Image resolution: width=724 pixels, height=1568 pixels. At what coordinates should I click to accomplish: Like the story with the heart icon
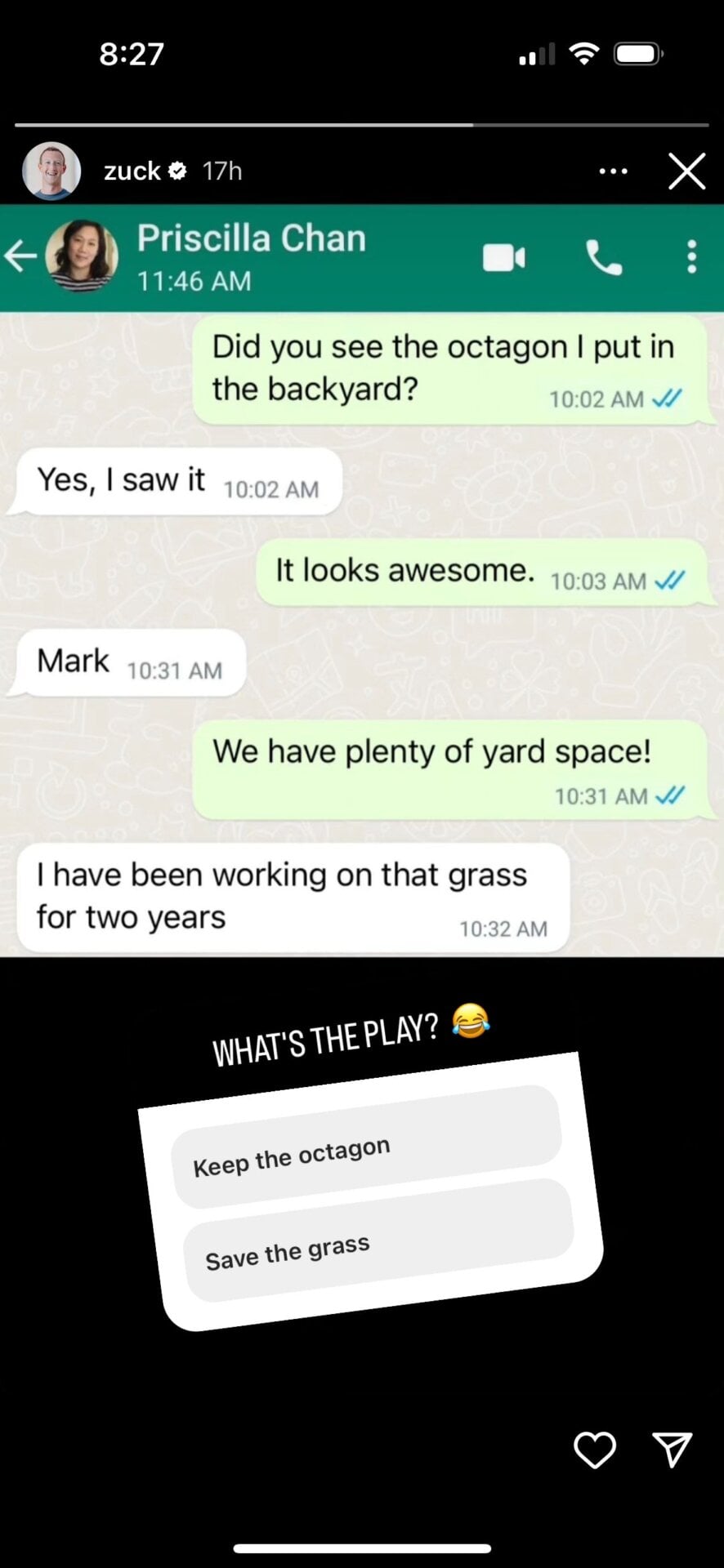click(x=594, y=1450)
